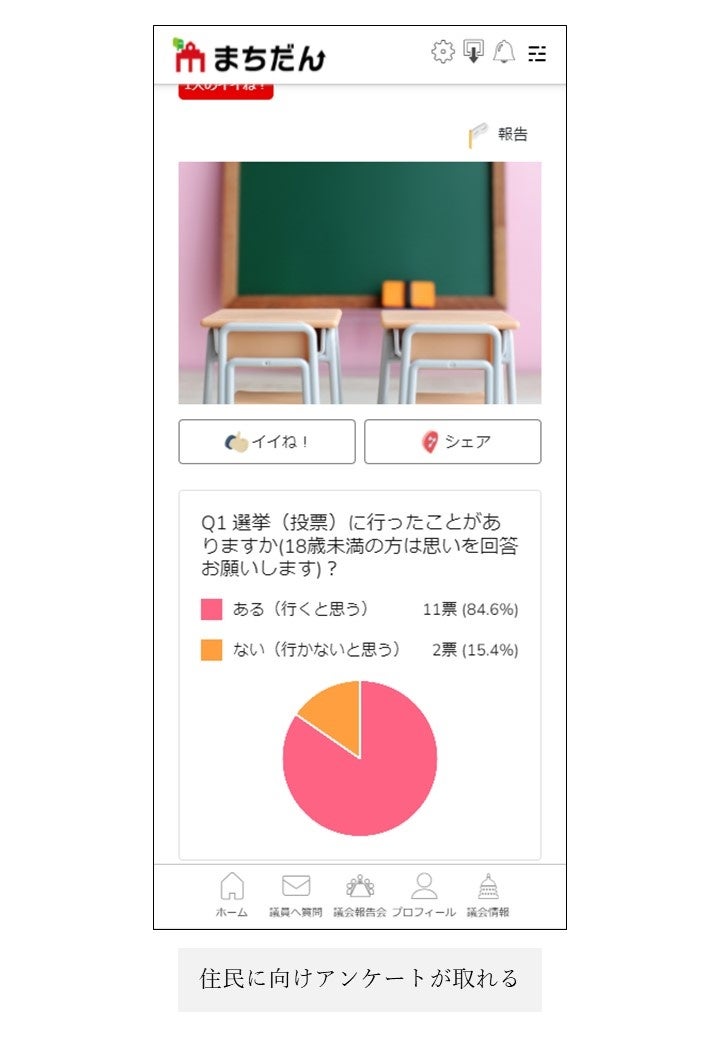This screenshot has height=1040, width=720.
Task: Tap the download/install icon in header
Action: [473, 52]
